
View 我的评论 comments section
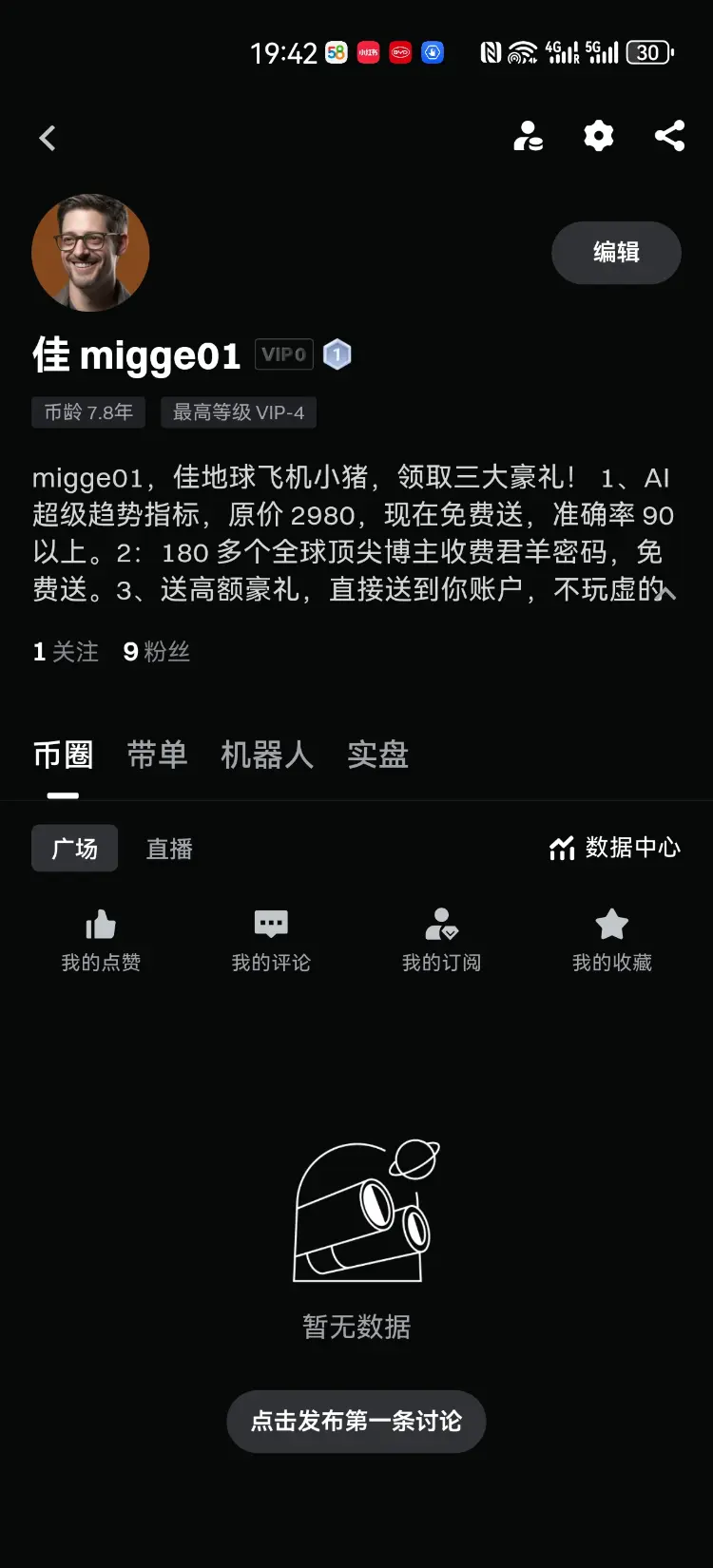(x=270, y=939)
